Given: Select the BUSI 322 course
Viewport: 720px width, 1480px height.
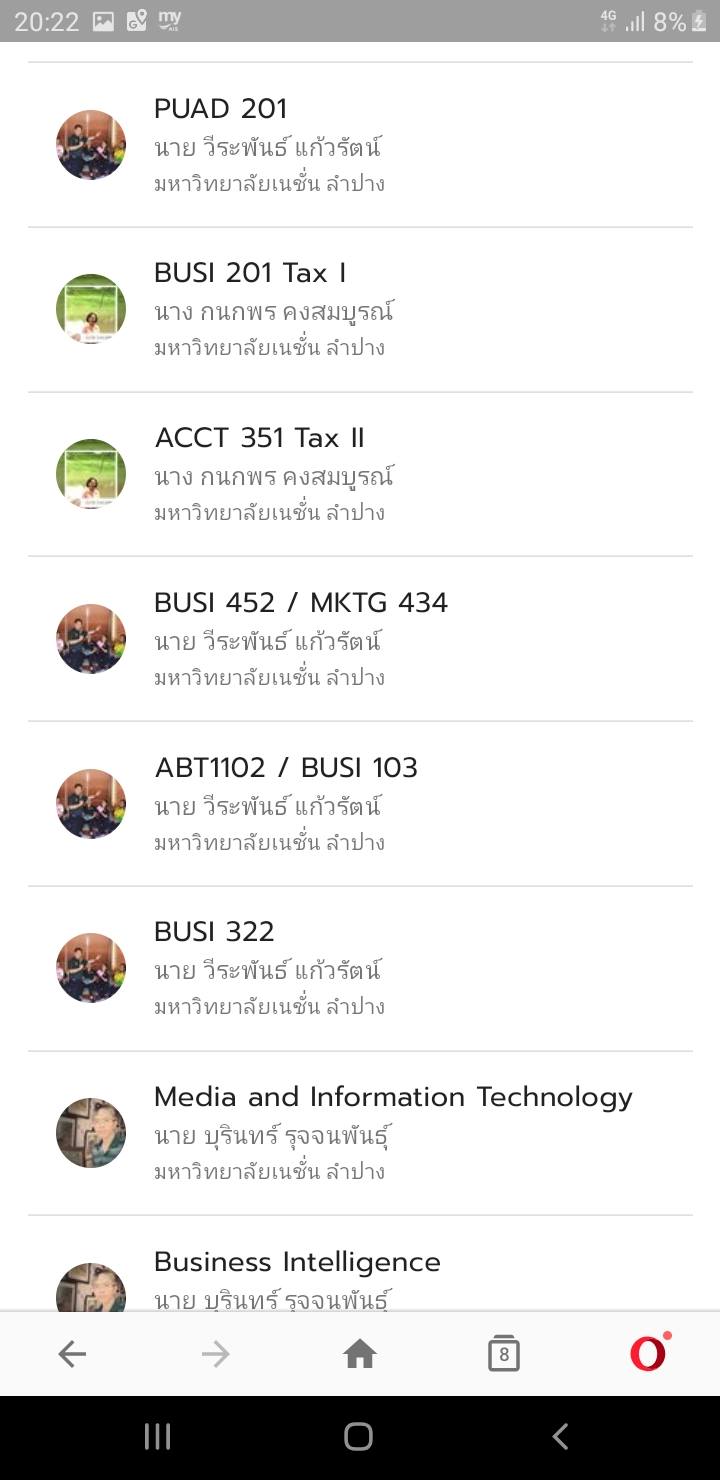Looking at the screenshot, I should (x=214, y=932).
